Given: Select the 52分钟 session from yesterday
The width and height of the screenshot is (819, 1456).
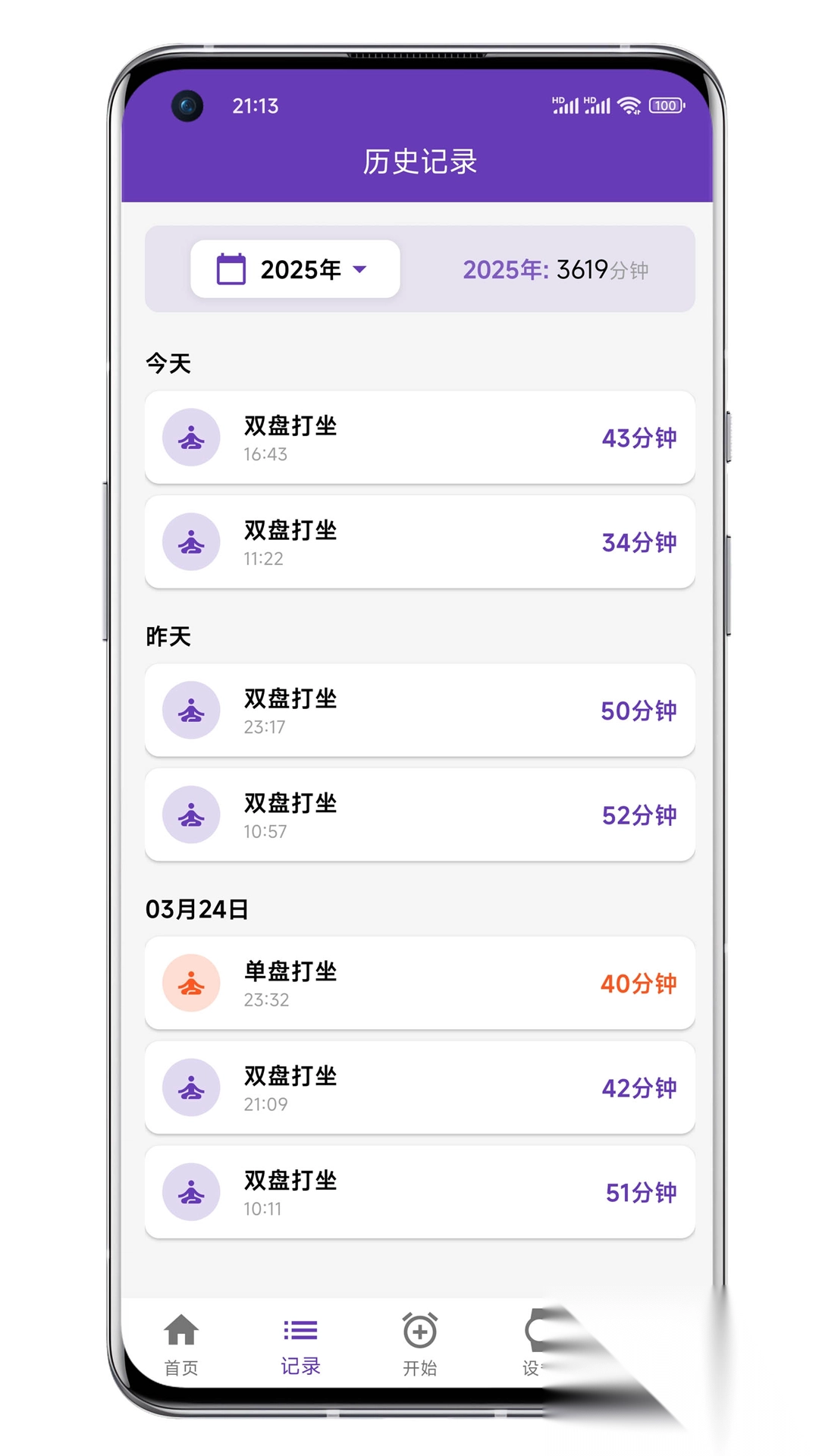Looking at the screenshot, I should pos(419,814).
